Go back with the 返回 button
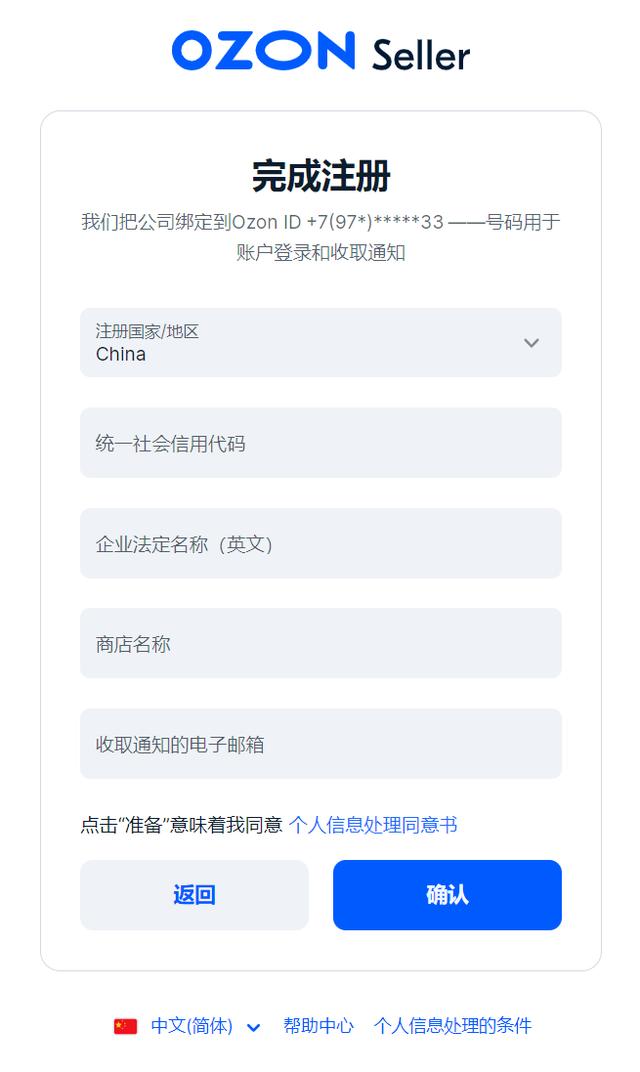 tap(194, 895)
